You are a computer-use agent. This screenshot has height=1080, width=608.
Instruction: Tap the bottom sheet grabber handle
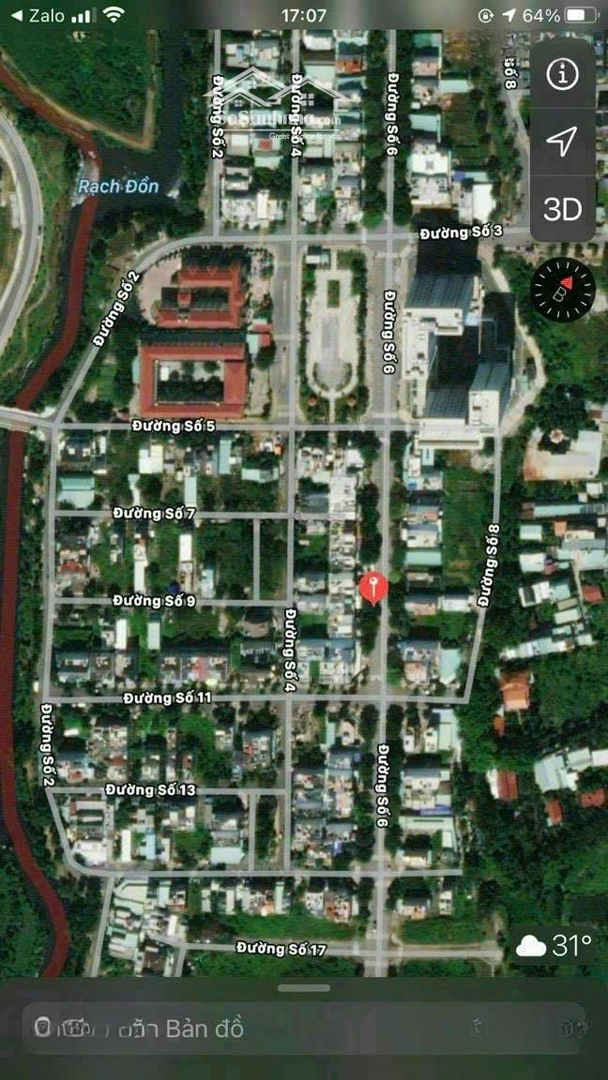coord(304,988)
